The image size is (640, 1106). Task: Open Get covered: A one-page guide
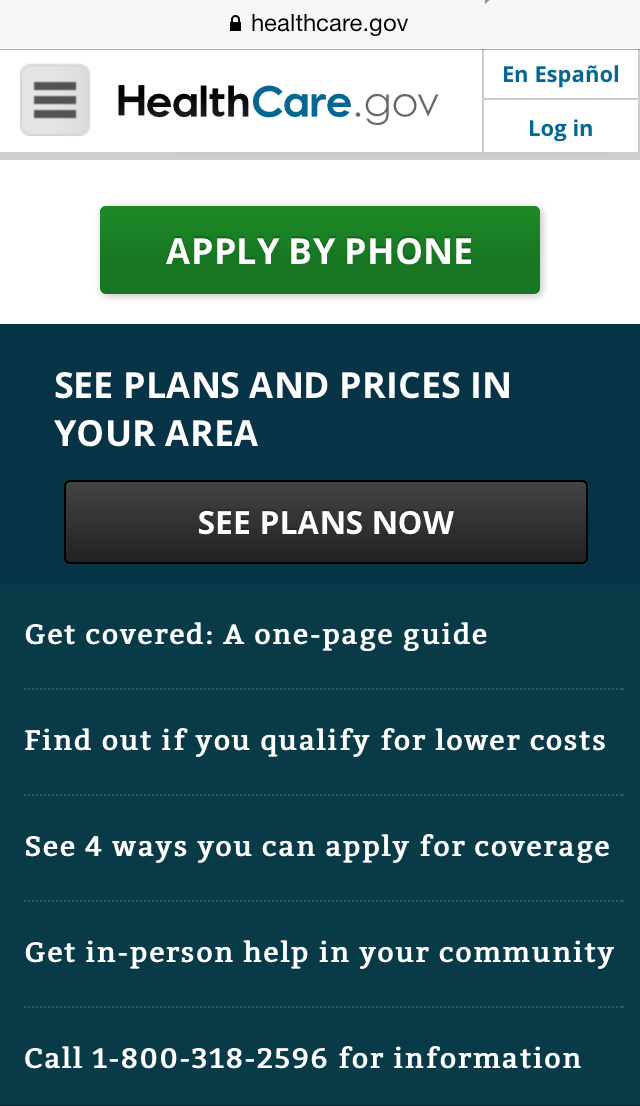pyautogui.click(x=256, y=635)
